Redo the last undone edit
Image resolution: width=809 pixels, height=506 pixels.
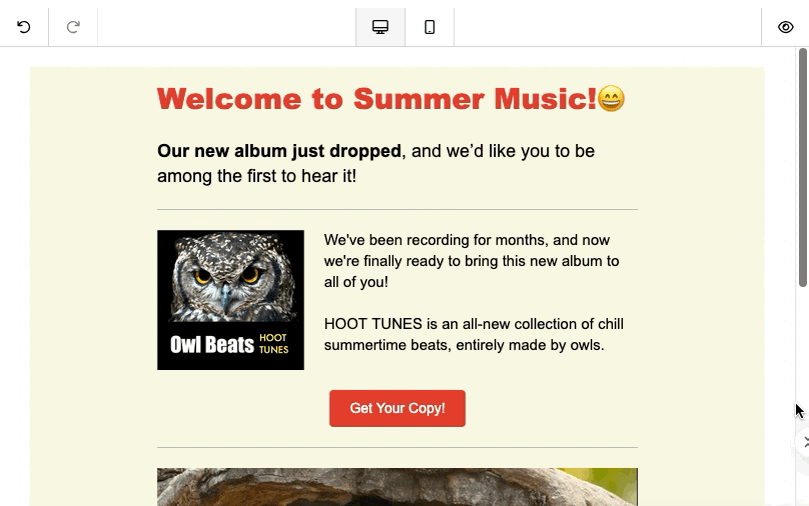[73, 27]
